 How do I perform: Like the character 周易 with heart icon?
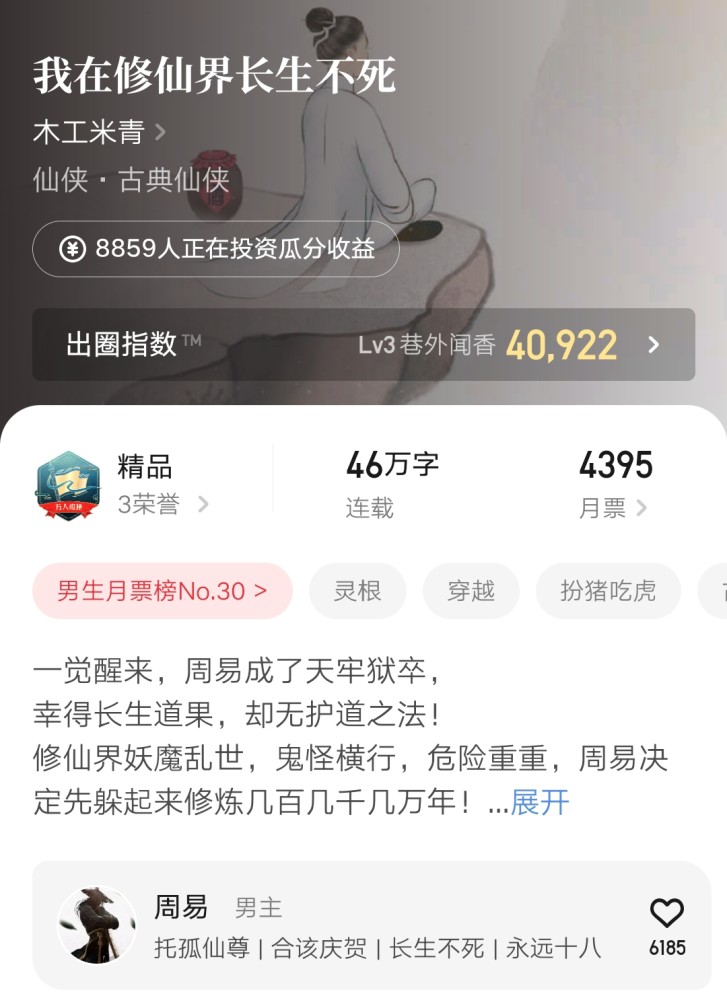tap(667, 914)
